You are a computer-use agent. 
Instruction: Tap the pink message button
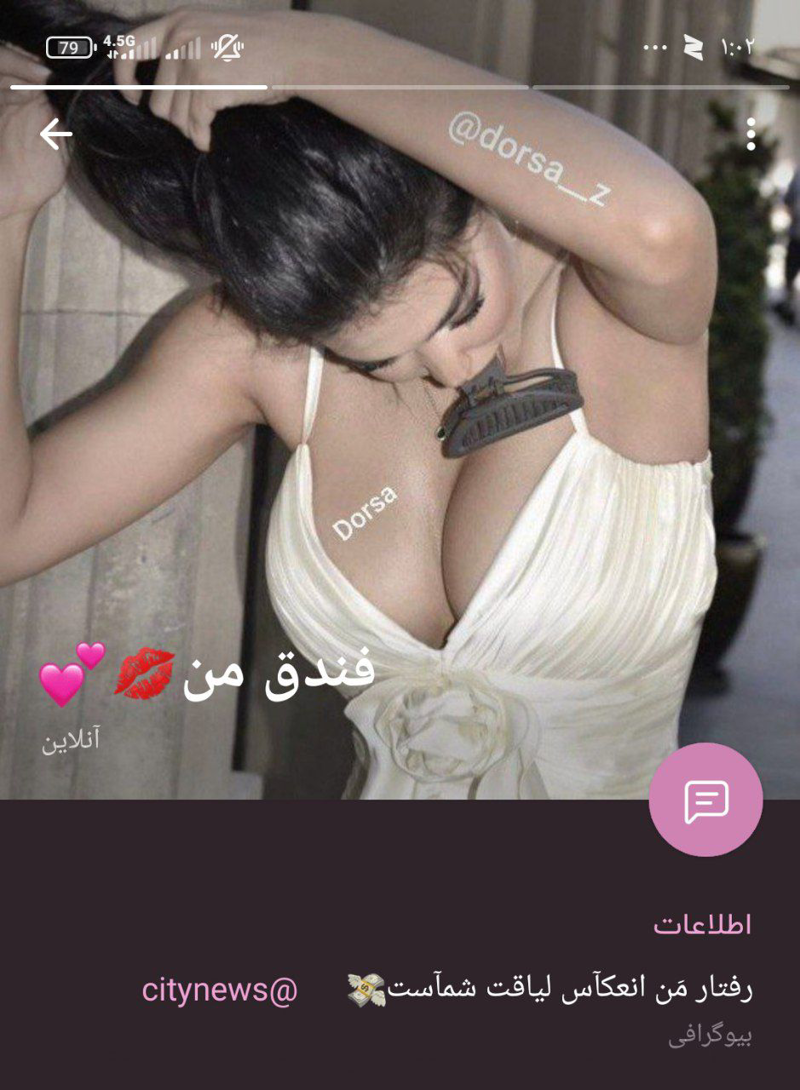705,800
